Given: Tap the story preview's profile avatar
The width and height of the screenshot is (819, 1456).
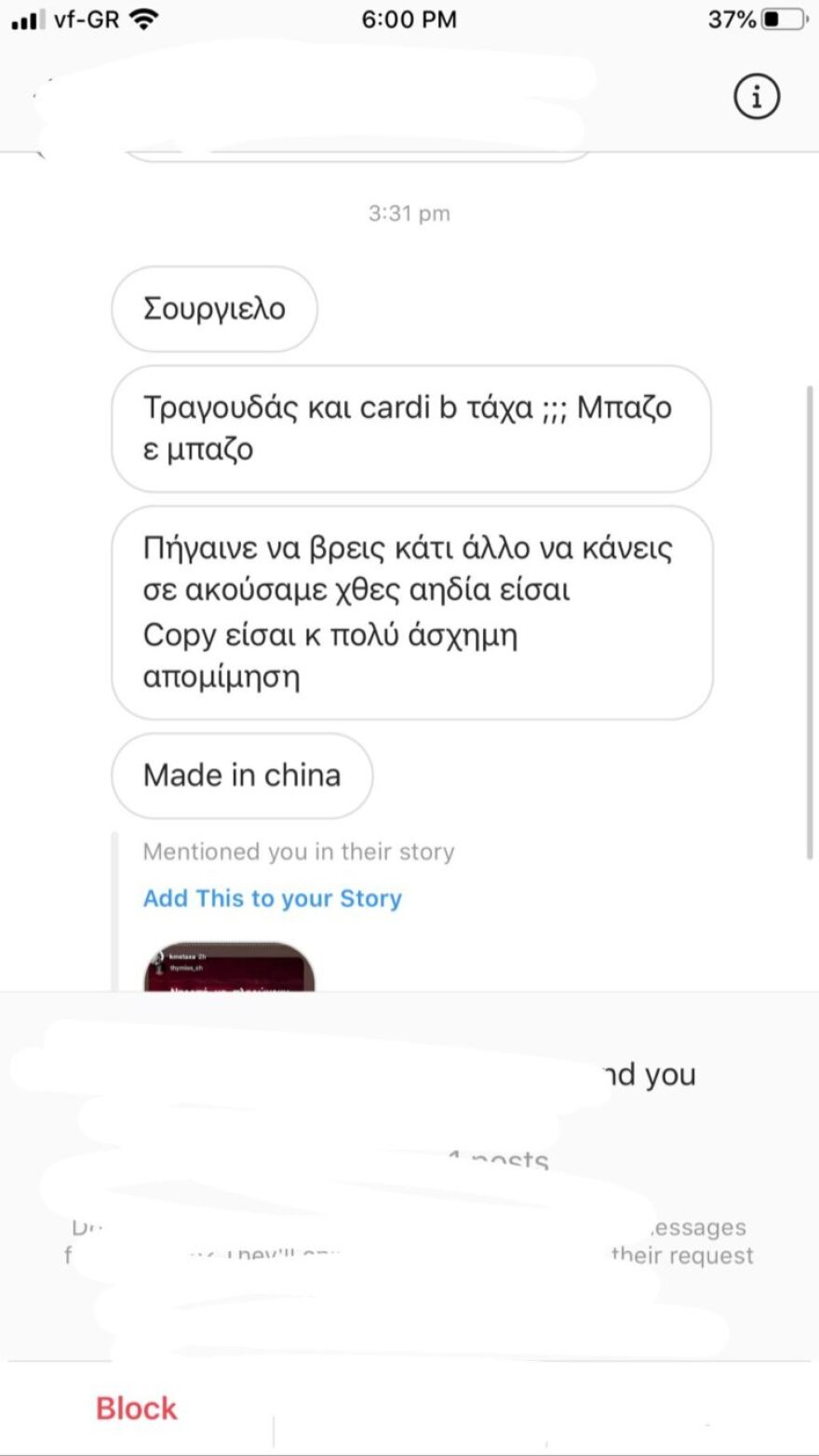Looking at the screenshot, I should (x=159, y=955).
